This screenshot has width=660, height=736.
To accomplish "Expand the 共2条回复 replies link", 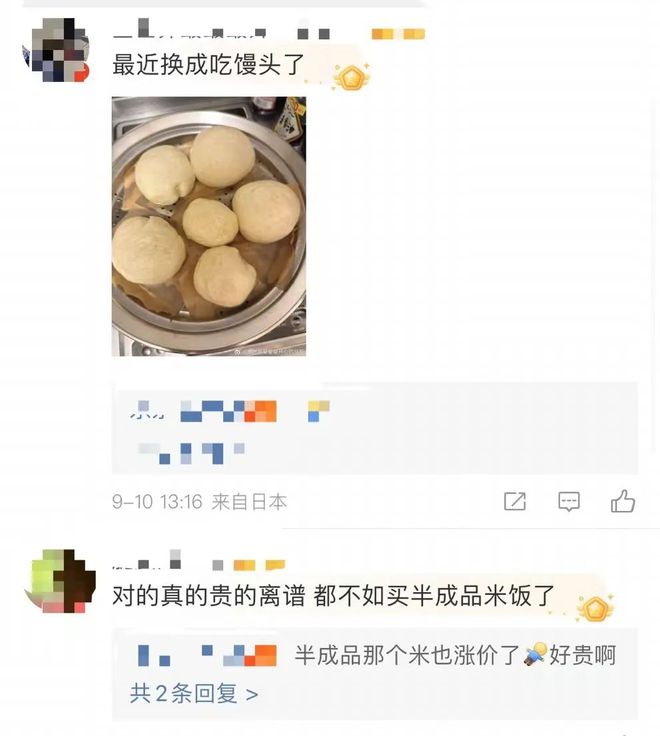I will coord(194,693).
